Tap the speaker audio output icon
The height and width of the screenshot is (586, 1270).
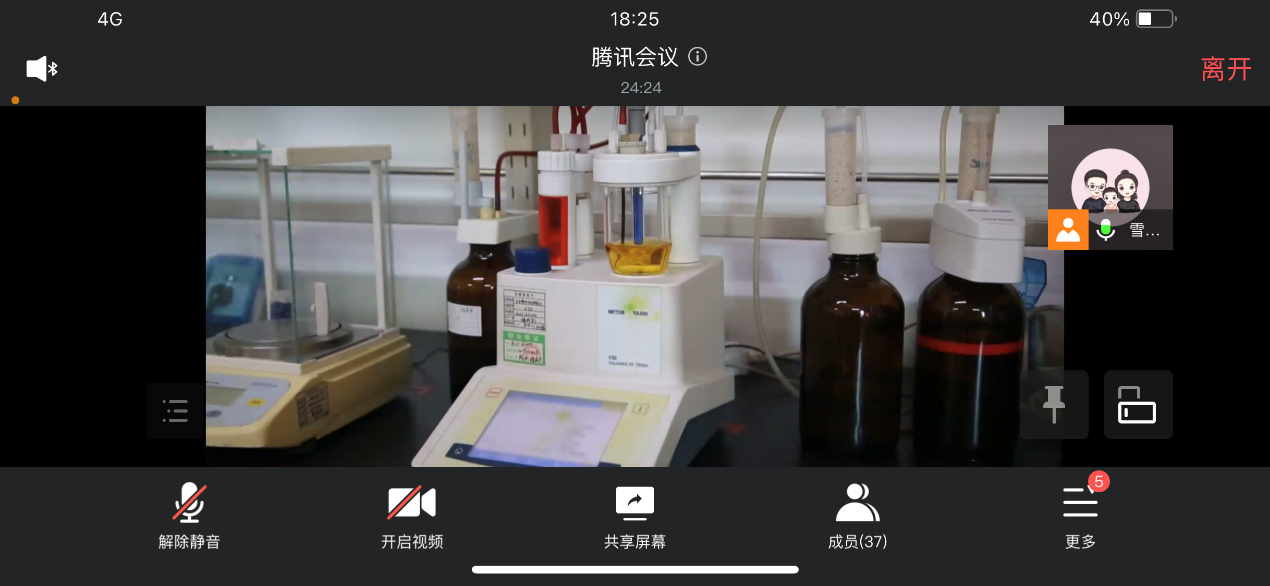[x=41, y=69]
